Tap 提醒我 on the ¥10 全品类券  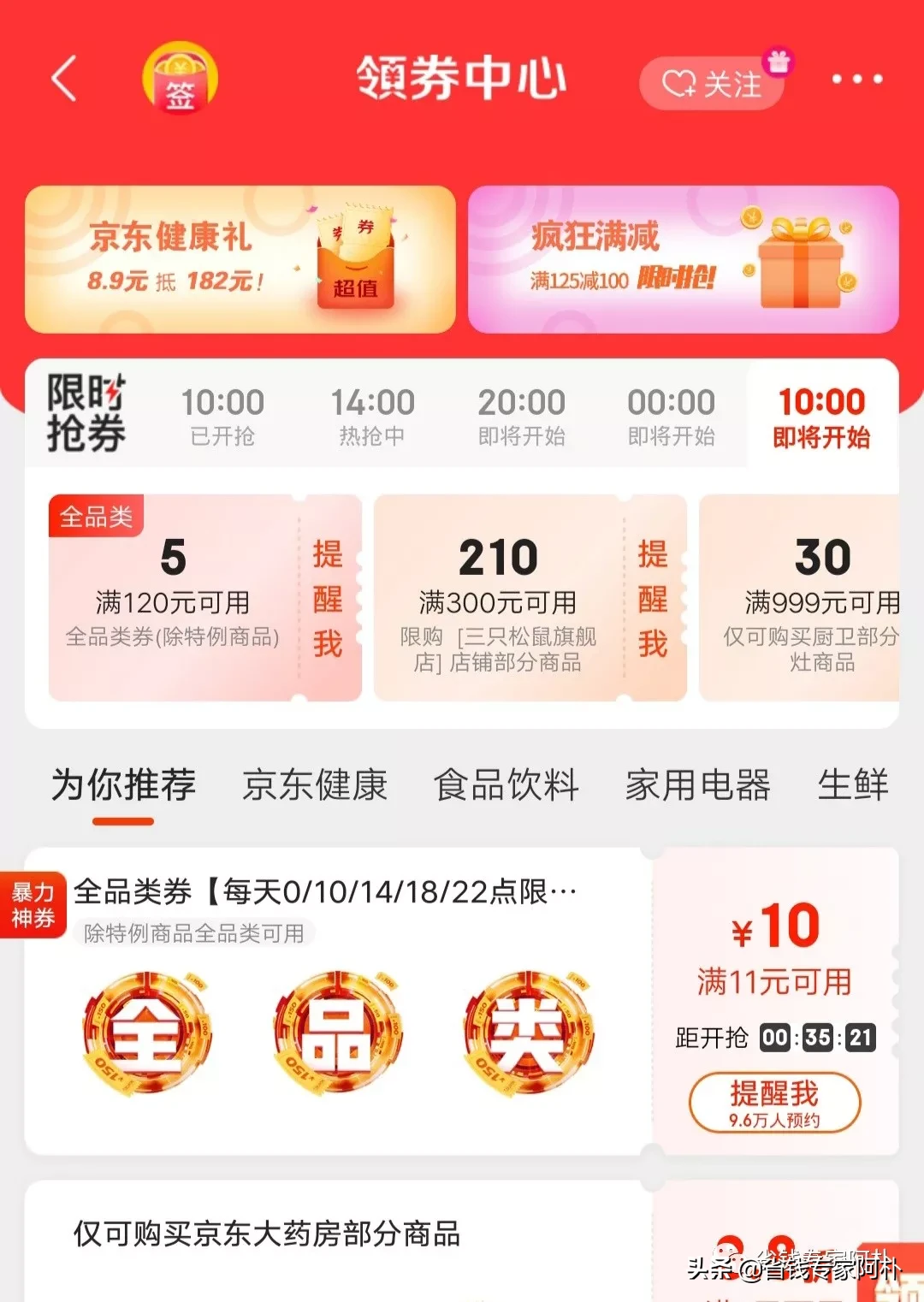[x=774, y=1103]
